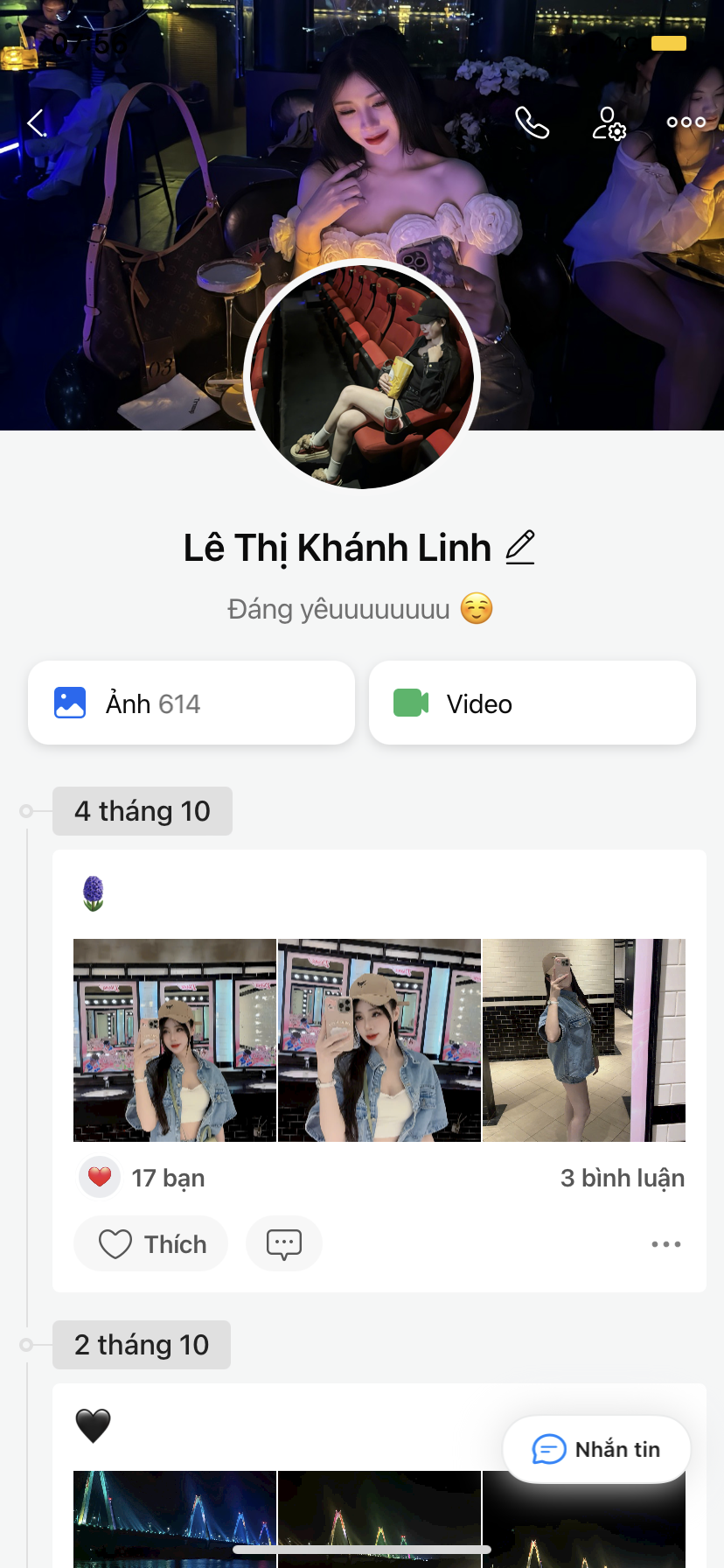Open friend settings icon

609,123
